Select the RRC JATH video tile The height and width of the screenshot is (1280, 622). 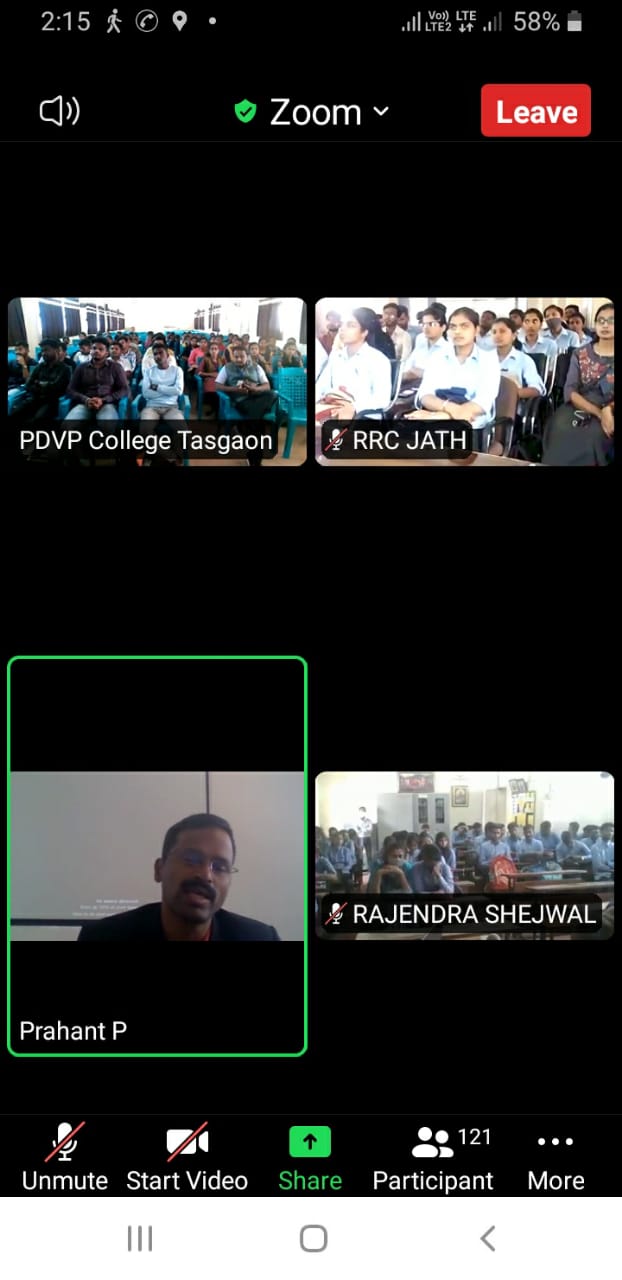[465, 382]
